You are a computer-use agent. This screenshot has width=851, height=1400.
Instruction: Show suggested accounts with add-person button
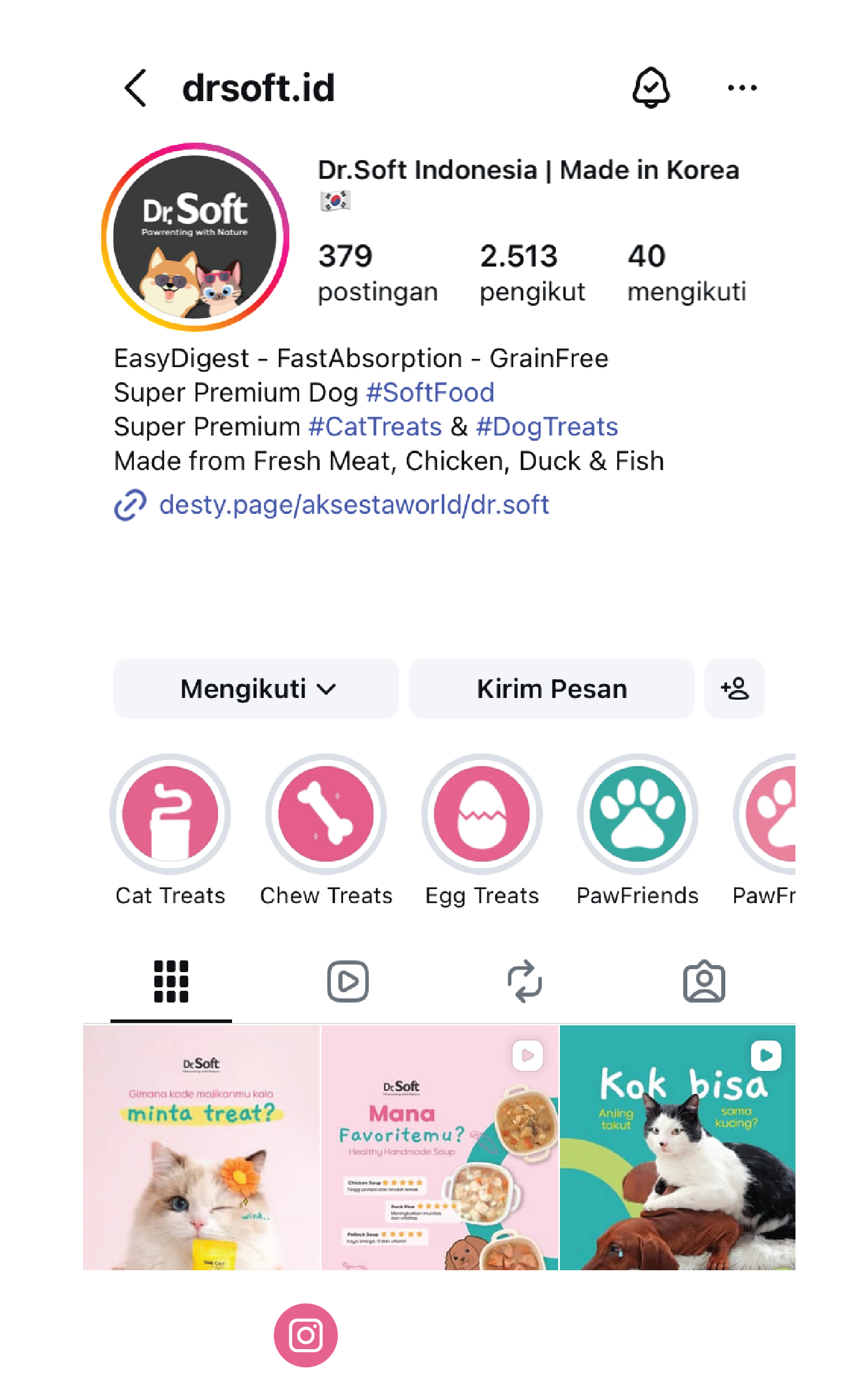(x=734, y=689)
